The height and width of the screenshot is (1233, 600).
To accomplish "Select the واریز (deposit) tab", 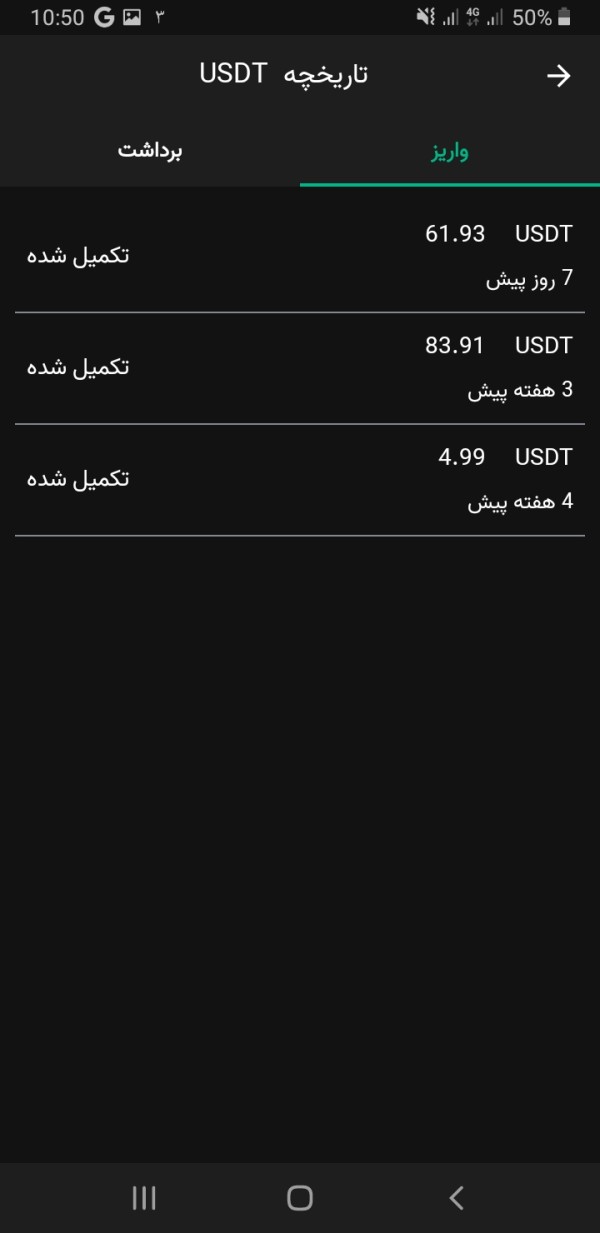I will click(450, 152).
